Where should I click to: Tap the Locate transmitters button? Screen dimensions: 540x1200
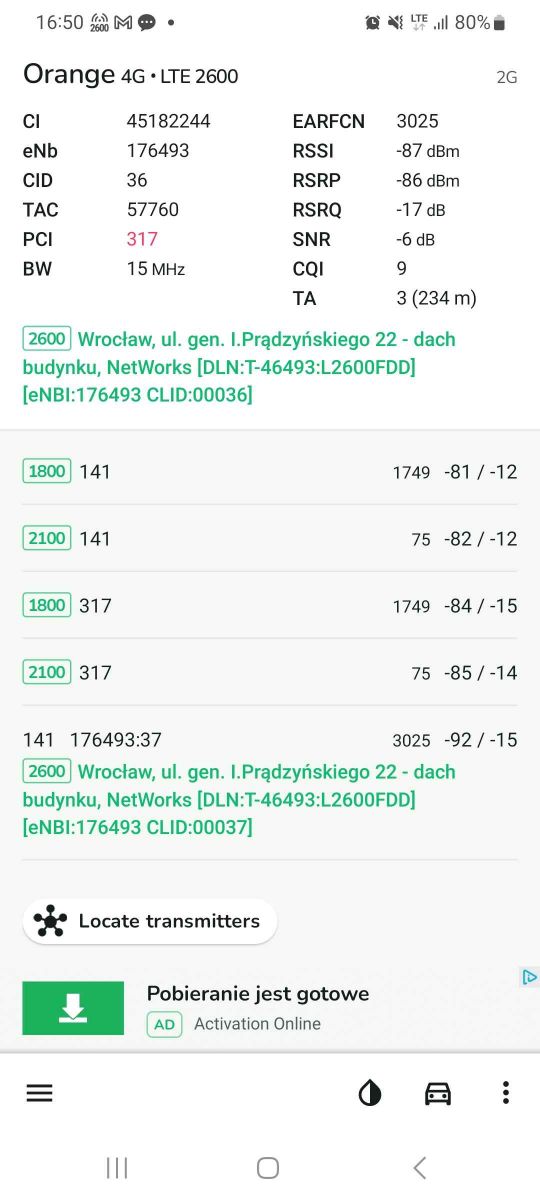coord(150,921)
